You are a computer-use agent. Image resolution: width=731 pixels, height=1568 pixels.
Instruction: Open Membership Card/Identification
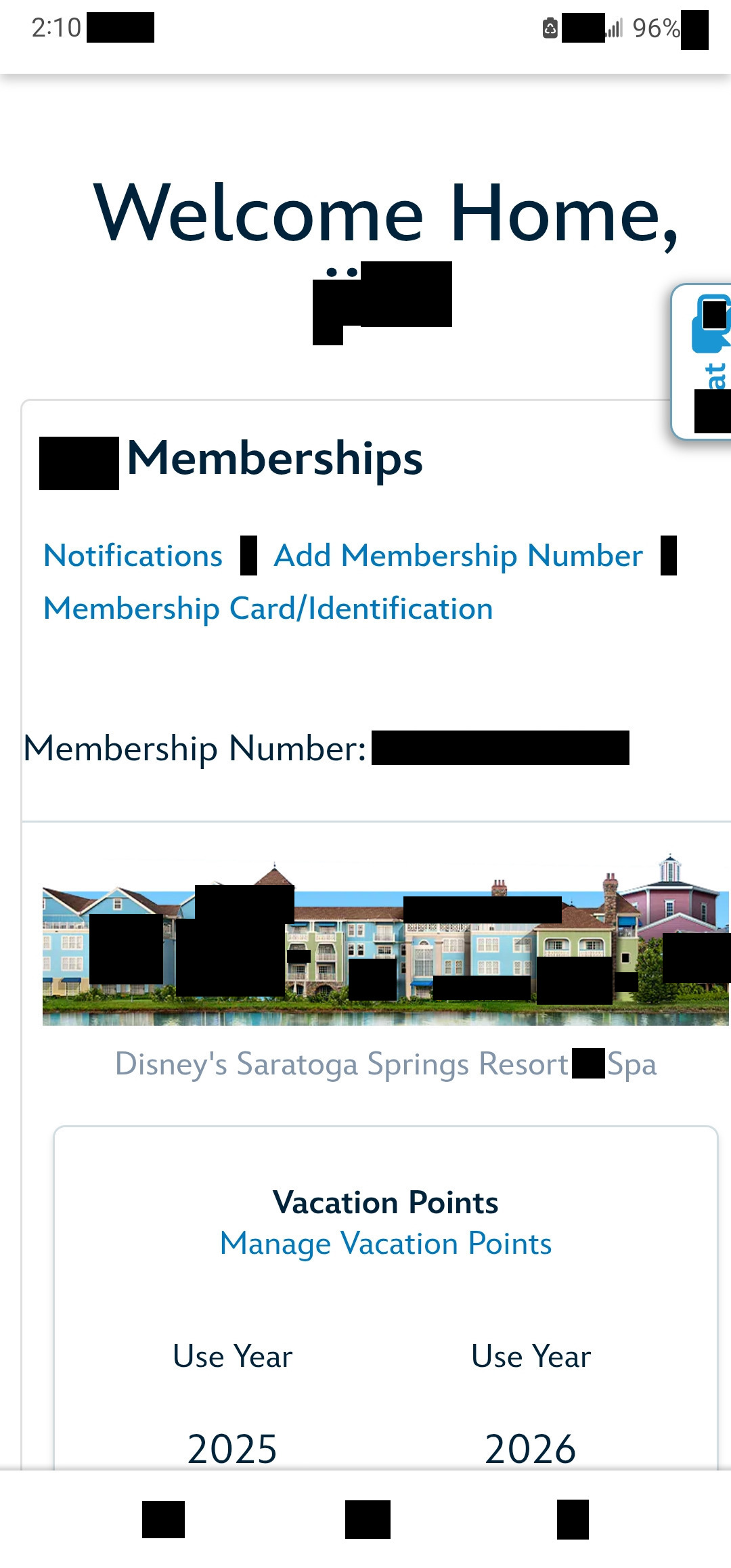click(268, 609)
